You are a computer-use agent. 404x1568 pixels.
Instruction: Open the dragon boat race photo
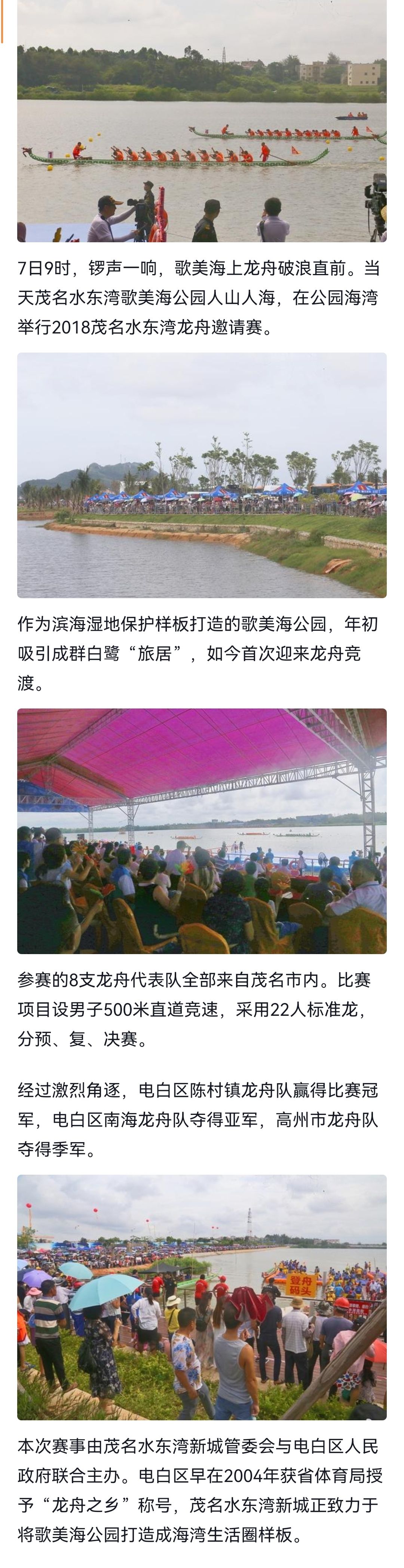pos(202,122)
